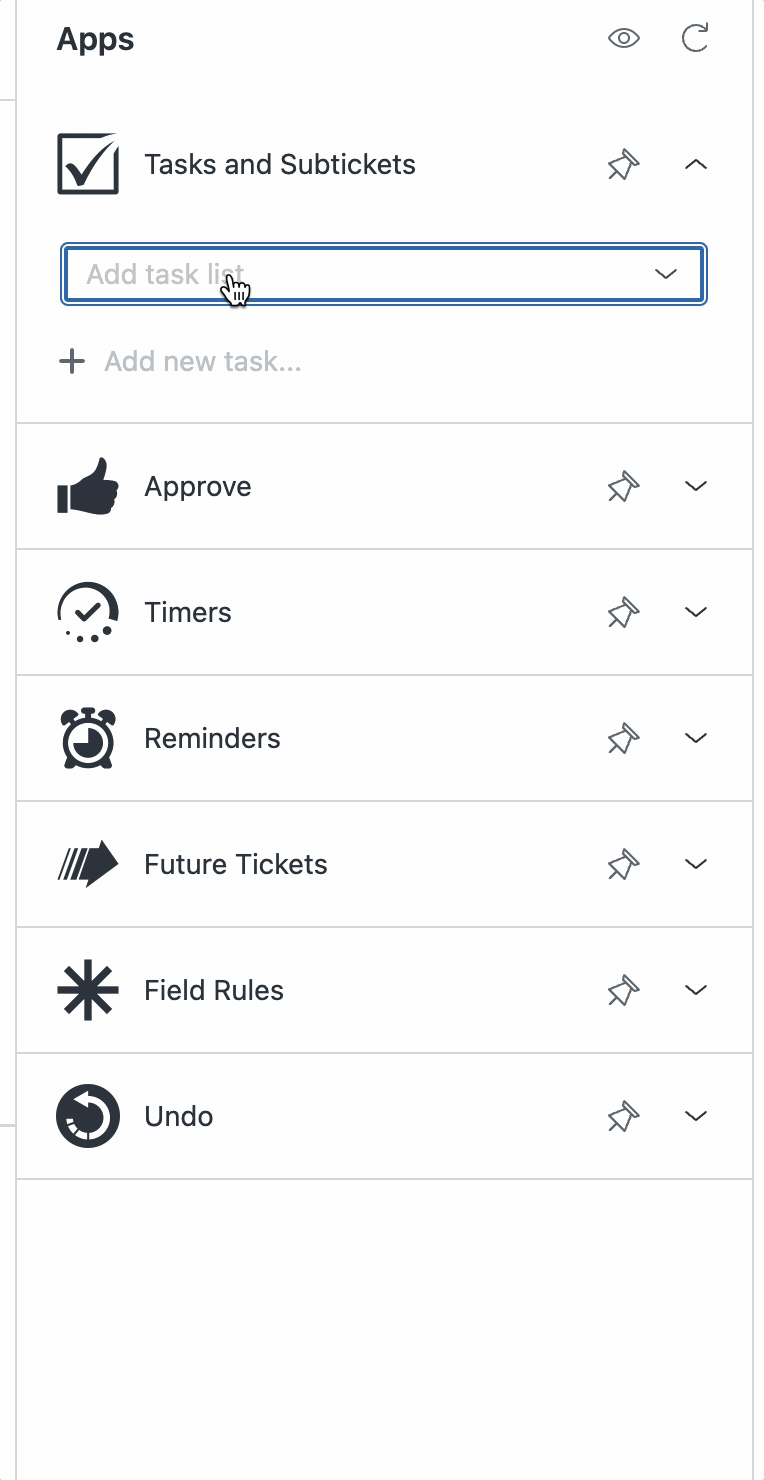Expand the Reminders section
764x1480 pixels.
click(696, 738)
